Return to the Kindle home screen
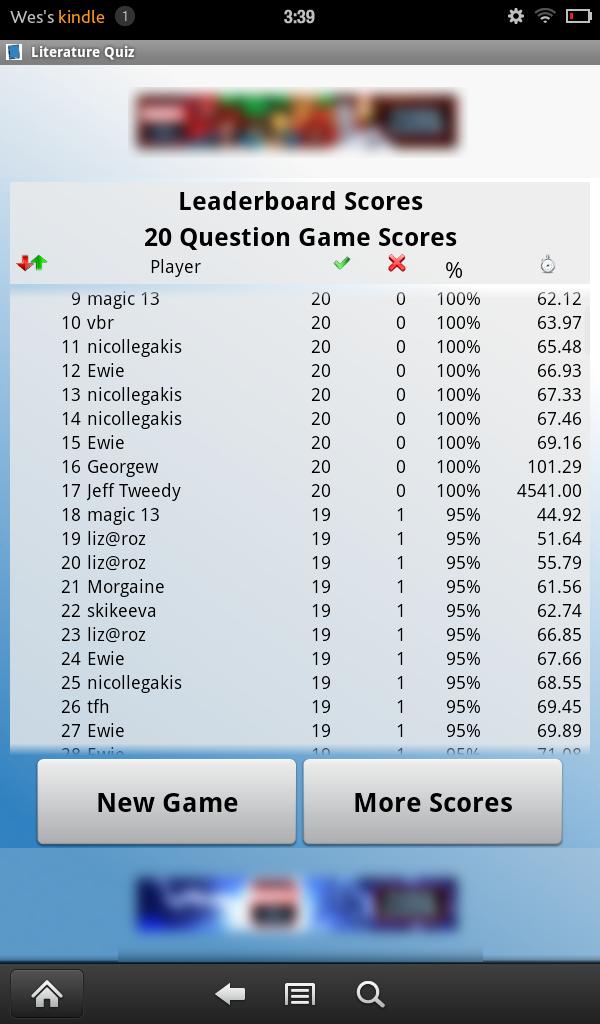 tap(46, 993)
